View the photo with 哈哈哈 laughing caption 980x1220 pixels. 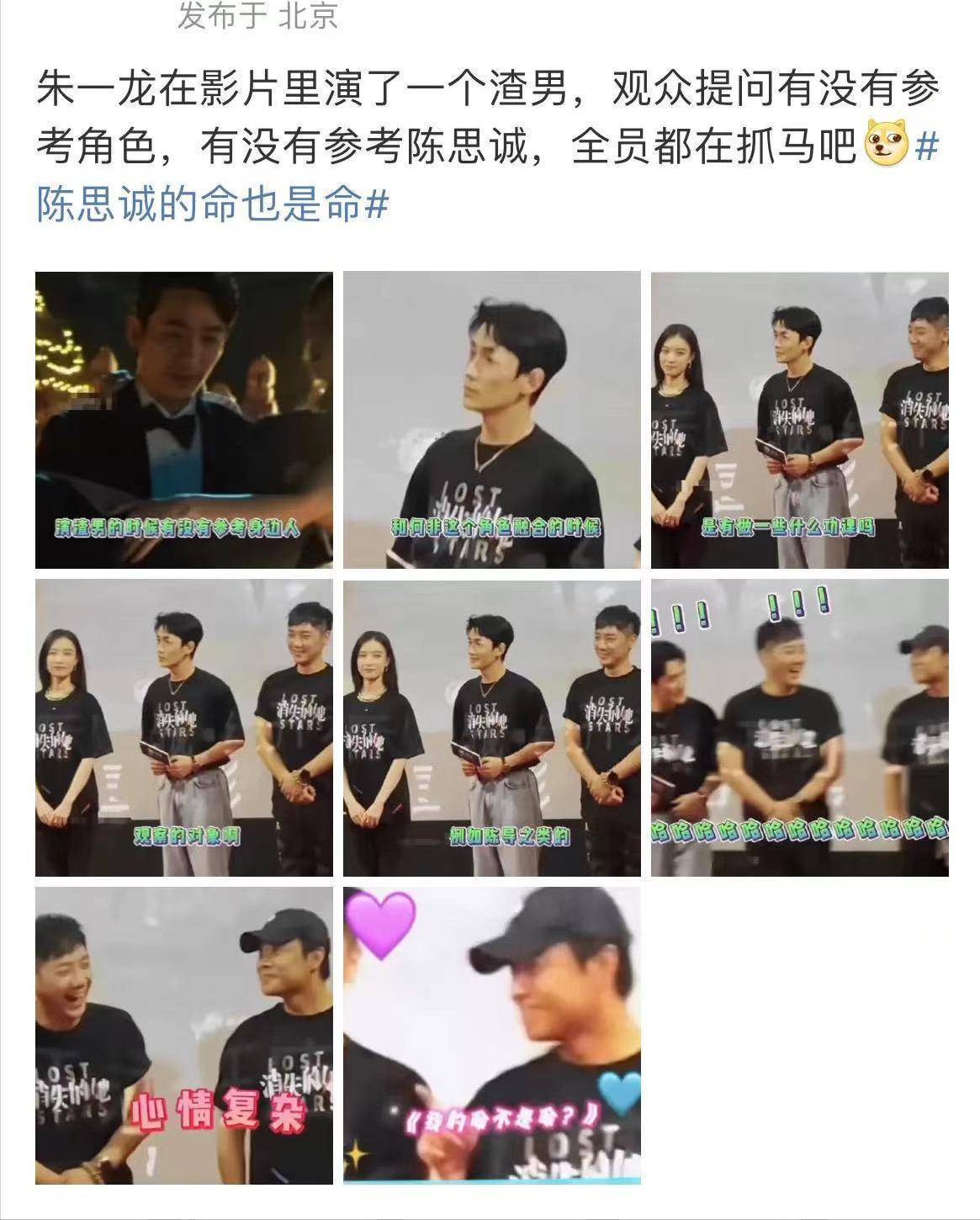(799, 728)
